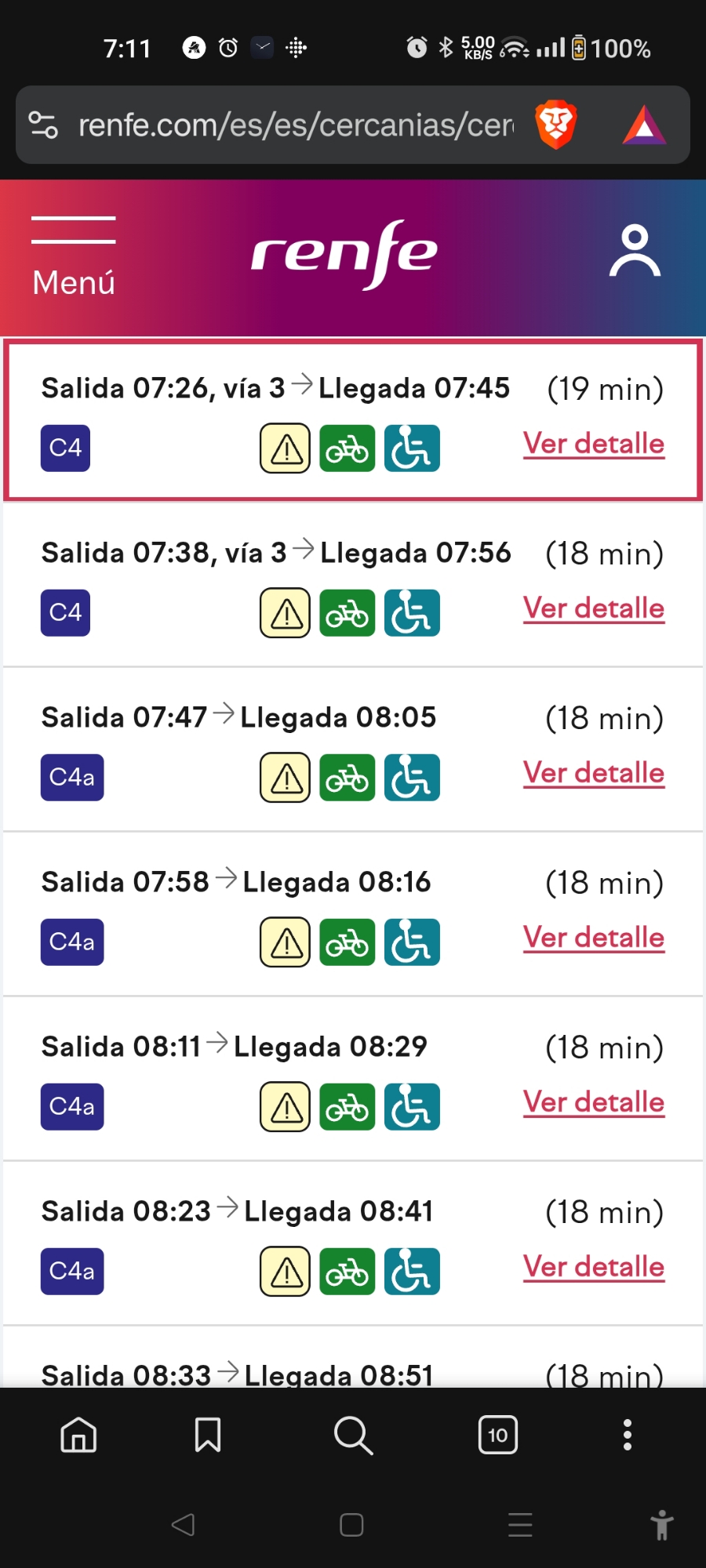Open browser bookmarks
706x1568 pixels.
tap(208, 1436)
